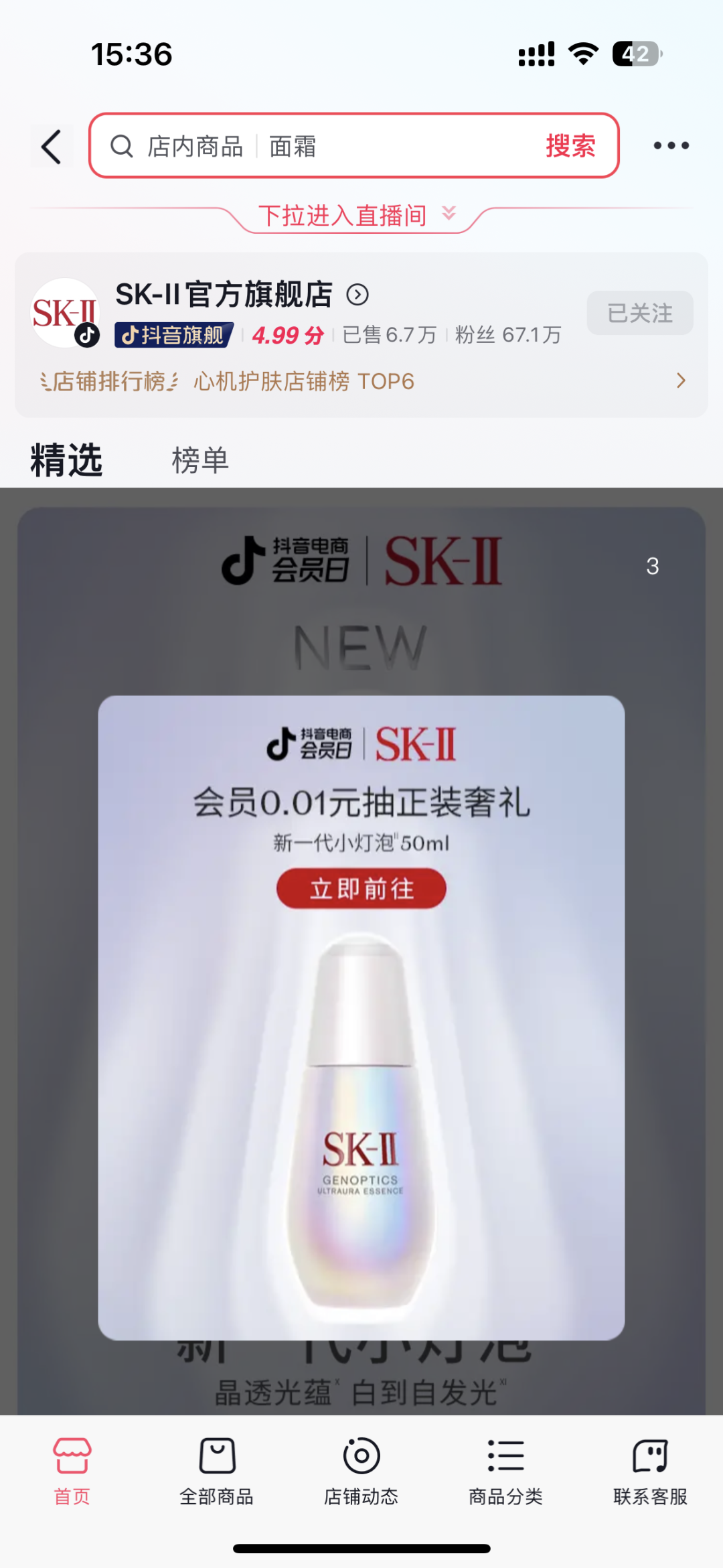This screenshot has width=723, height=1568.
Task: Tap the 已关注 follow button
Action: tap(639, 313)
